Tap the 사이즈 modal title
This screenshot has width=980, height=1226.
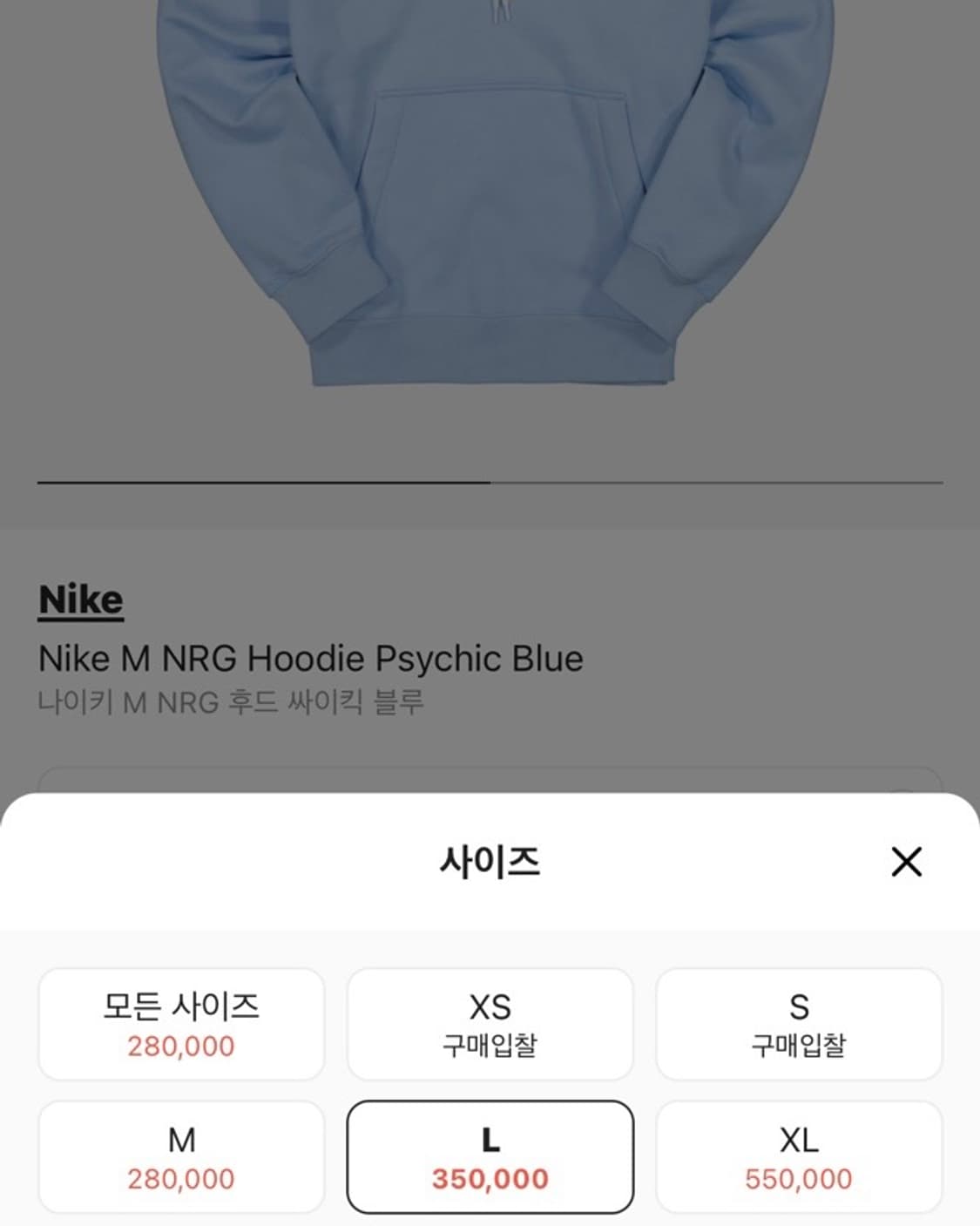click(x=490, y=861)
